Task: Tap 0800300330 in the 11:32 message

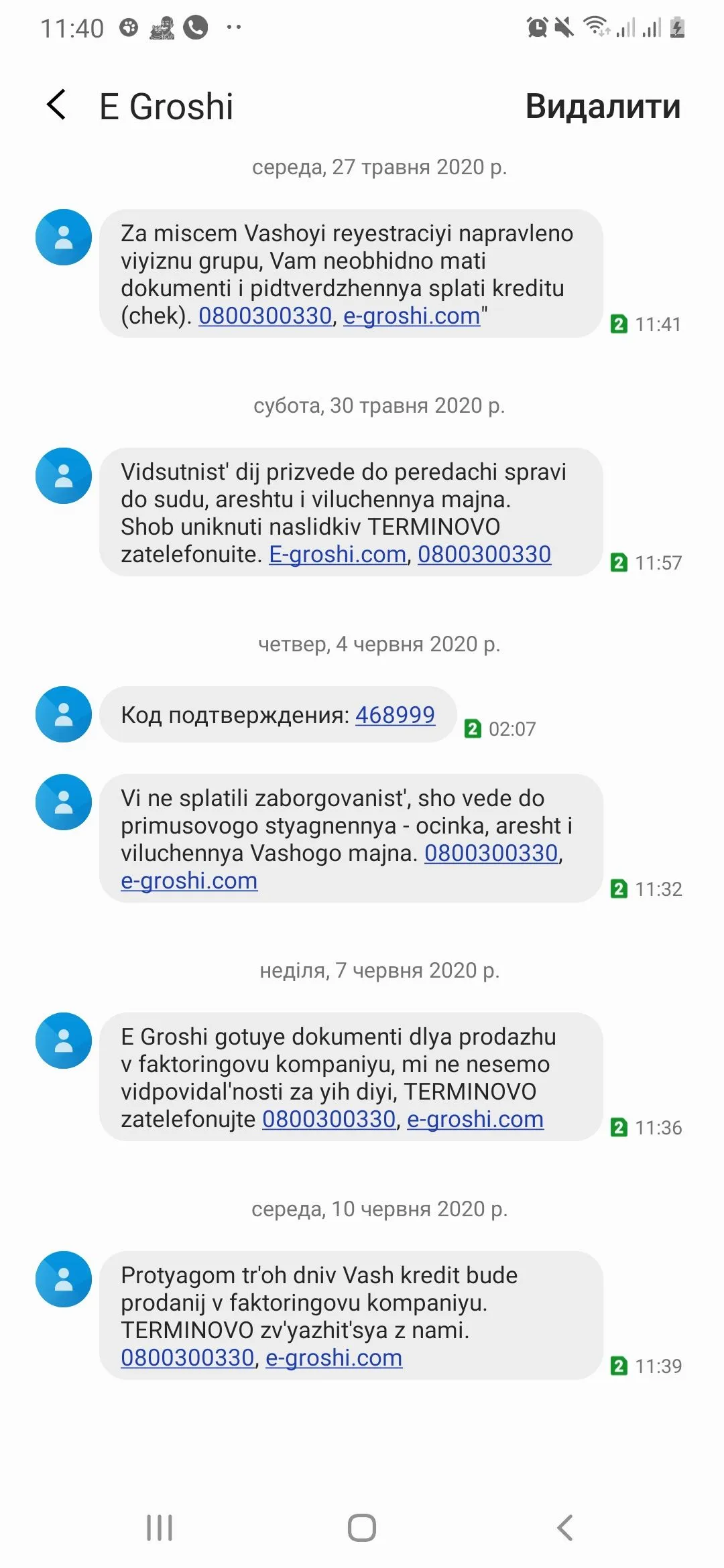Action: 491,853
